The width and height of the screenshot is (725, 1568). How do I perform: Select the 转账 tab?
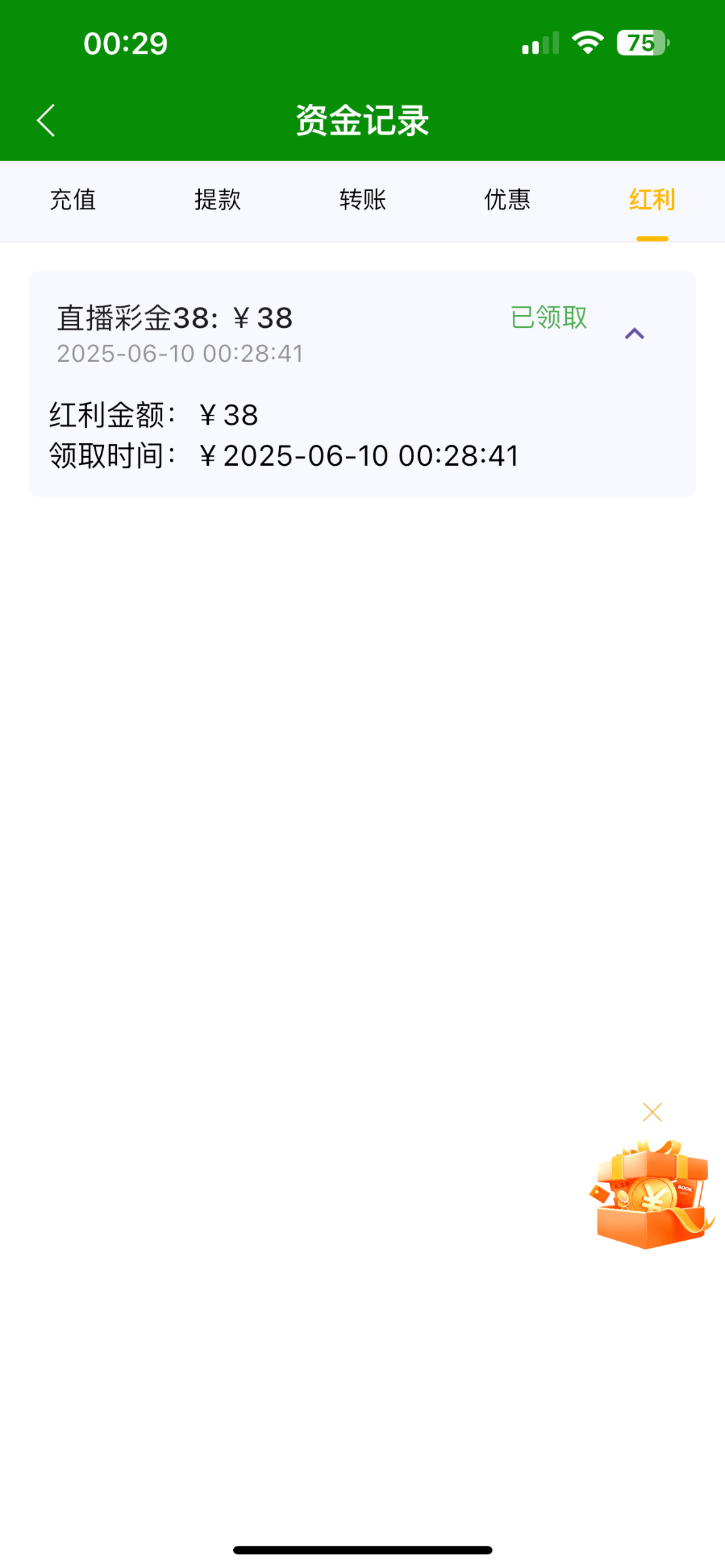click(x=362, y=200)
